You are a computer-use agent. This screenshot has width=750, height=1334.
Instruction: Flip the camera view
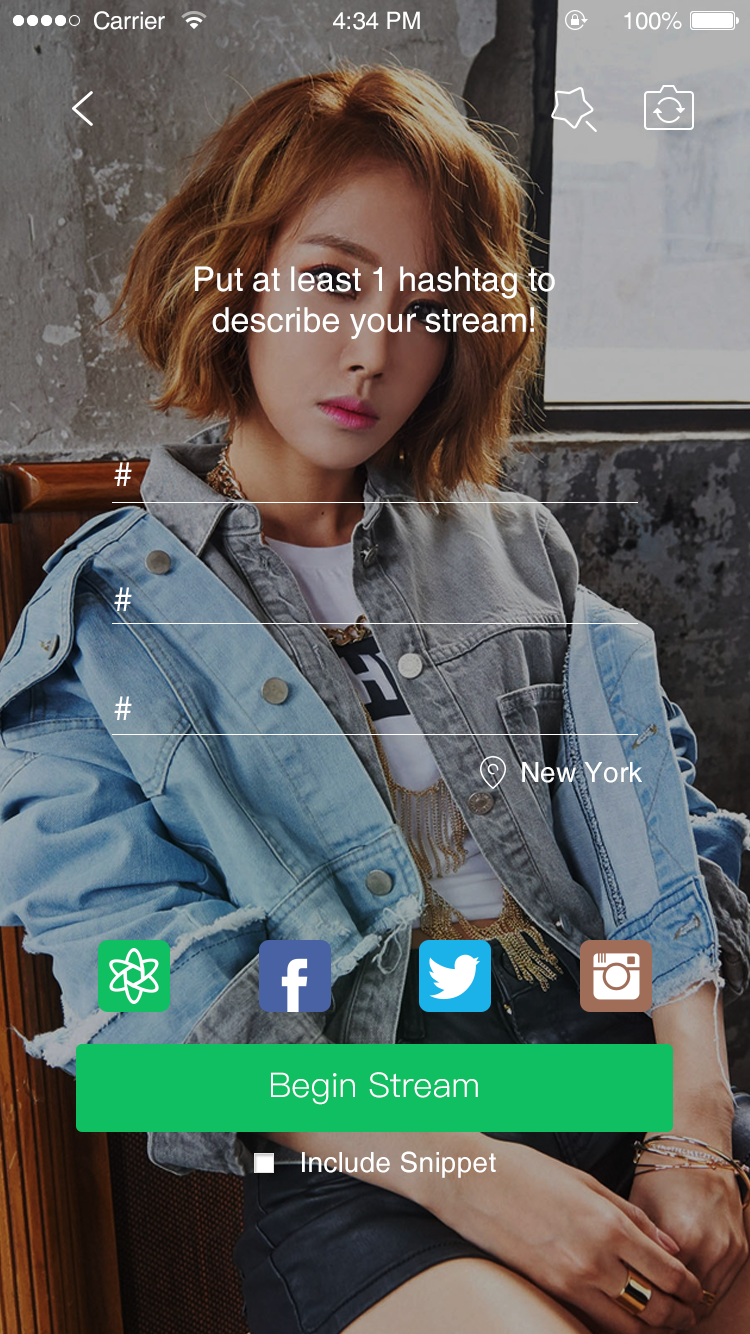(668, 108)
